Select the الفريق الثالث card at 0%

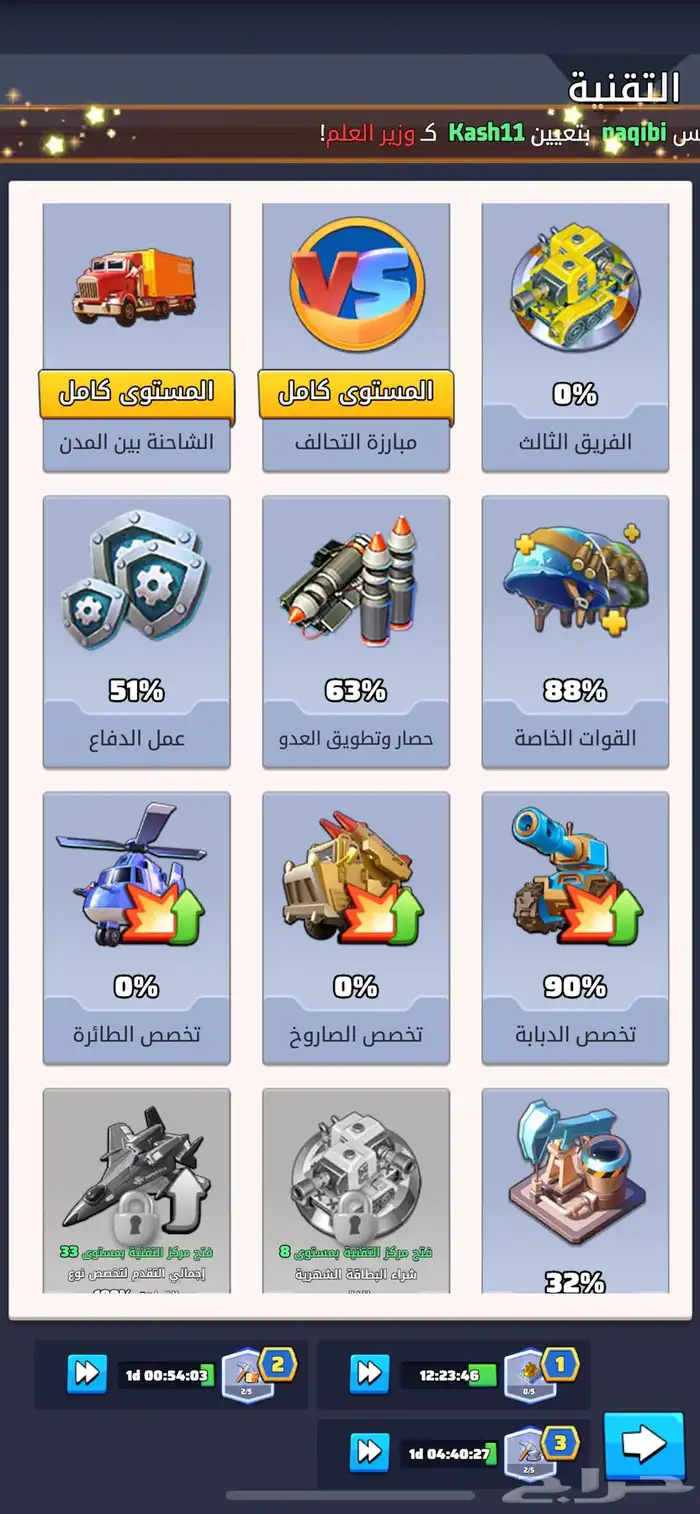(x=575, y=338)
